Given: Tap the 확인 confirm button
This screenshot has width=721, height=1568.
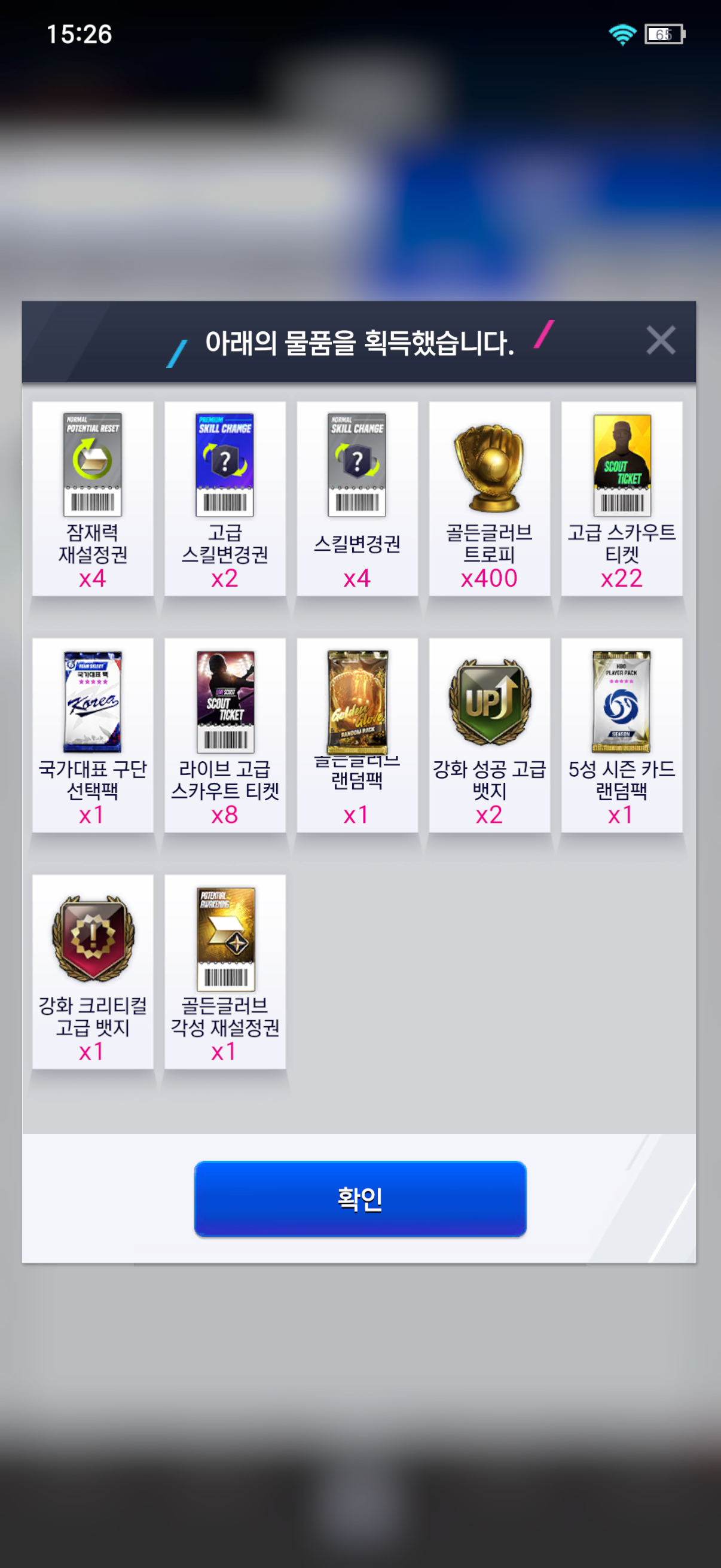Looking at the screenshot, I should pos(359,1198).
